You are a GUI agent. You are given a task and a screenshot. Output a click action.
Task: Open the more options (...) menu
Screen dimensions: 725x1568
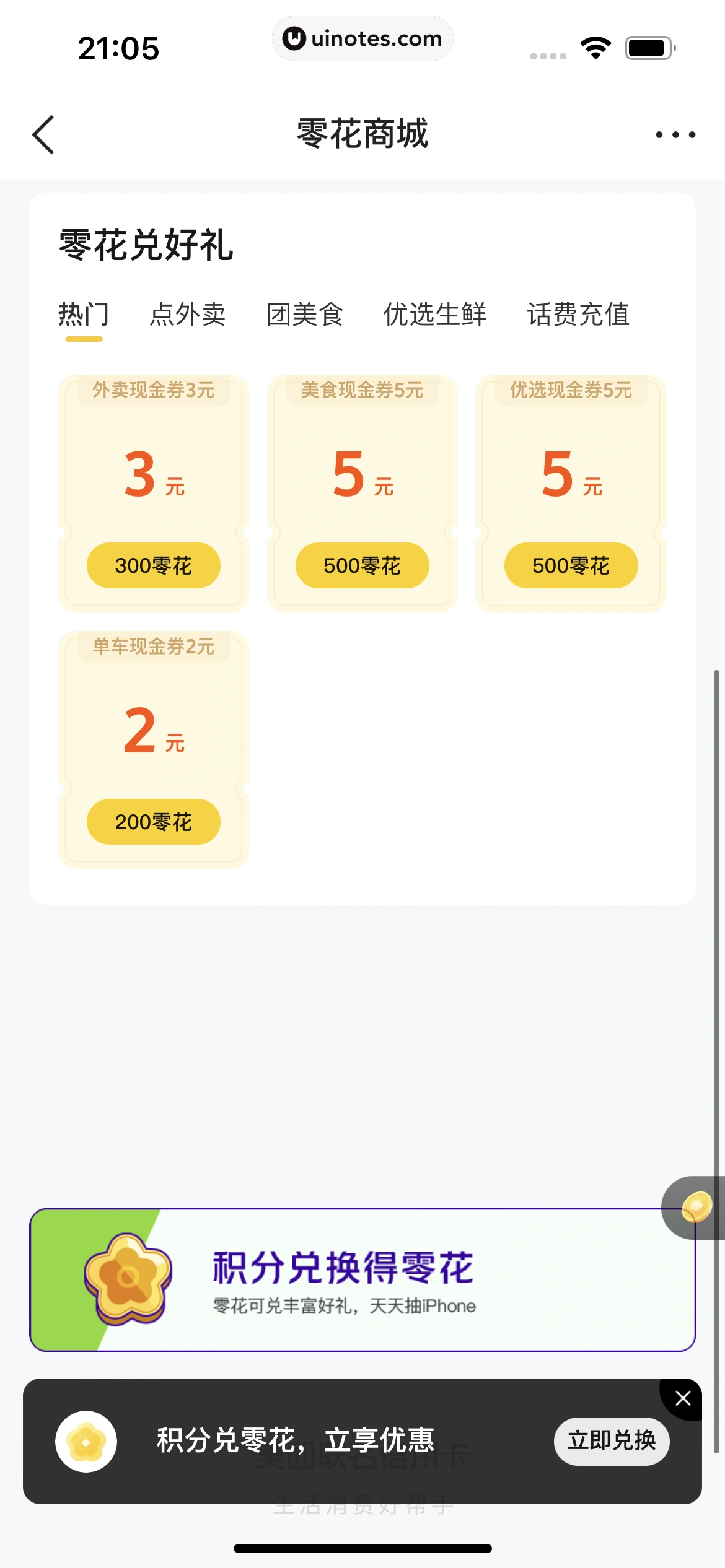coord(675,134)
